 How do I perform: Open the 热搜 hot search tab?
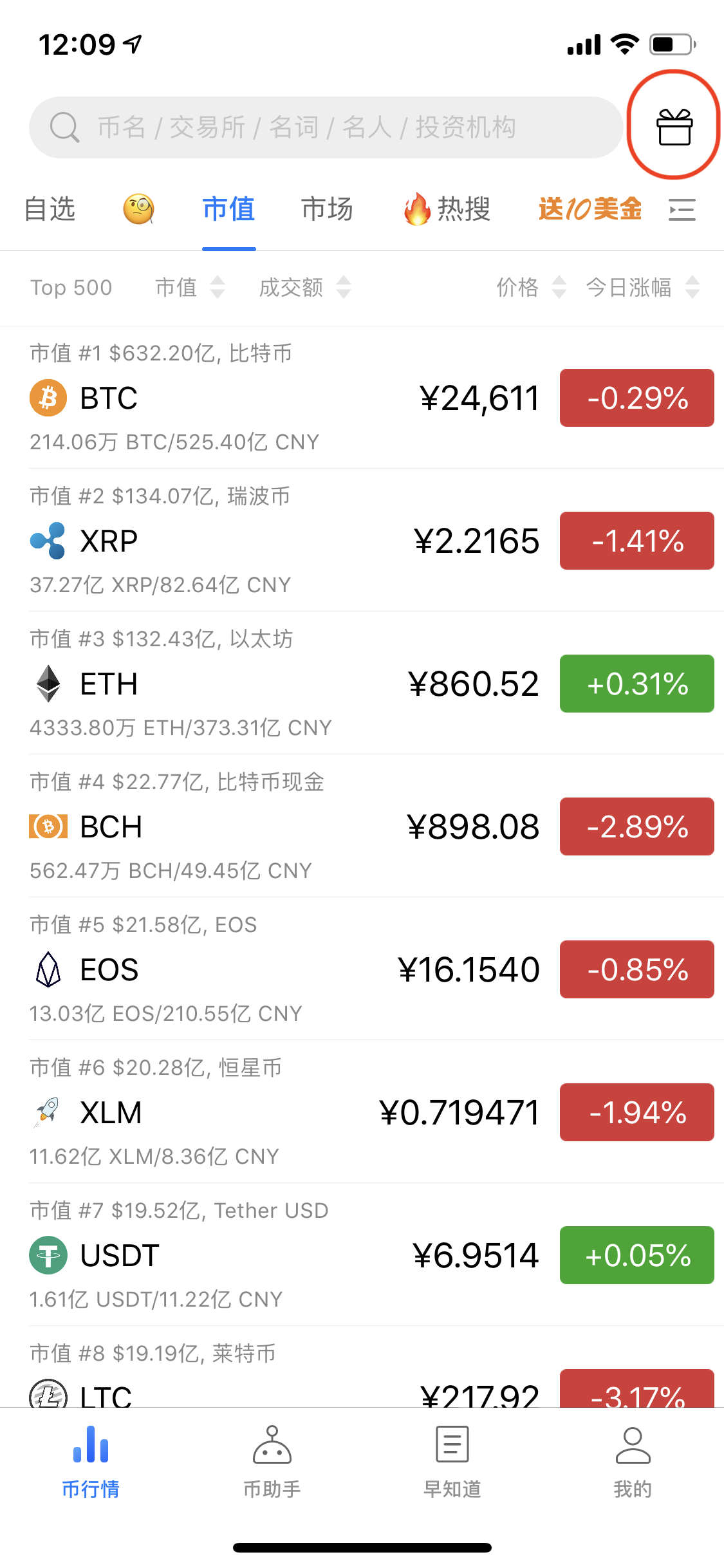pyautogui.click(x=447, y=209)
